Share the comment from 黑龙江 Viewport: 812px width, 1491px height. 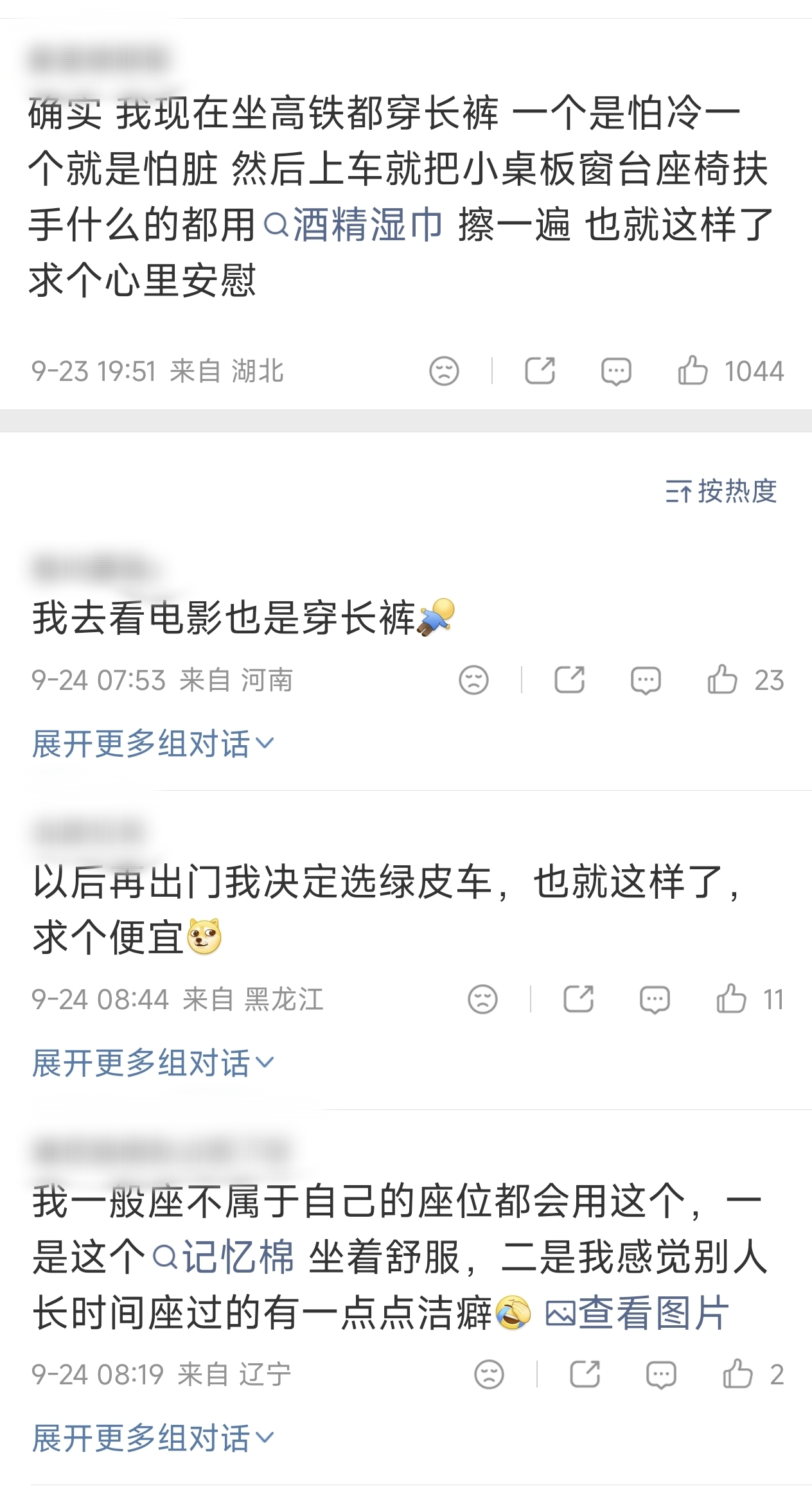[x=578, y=999]
